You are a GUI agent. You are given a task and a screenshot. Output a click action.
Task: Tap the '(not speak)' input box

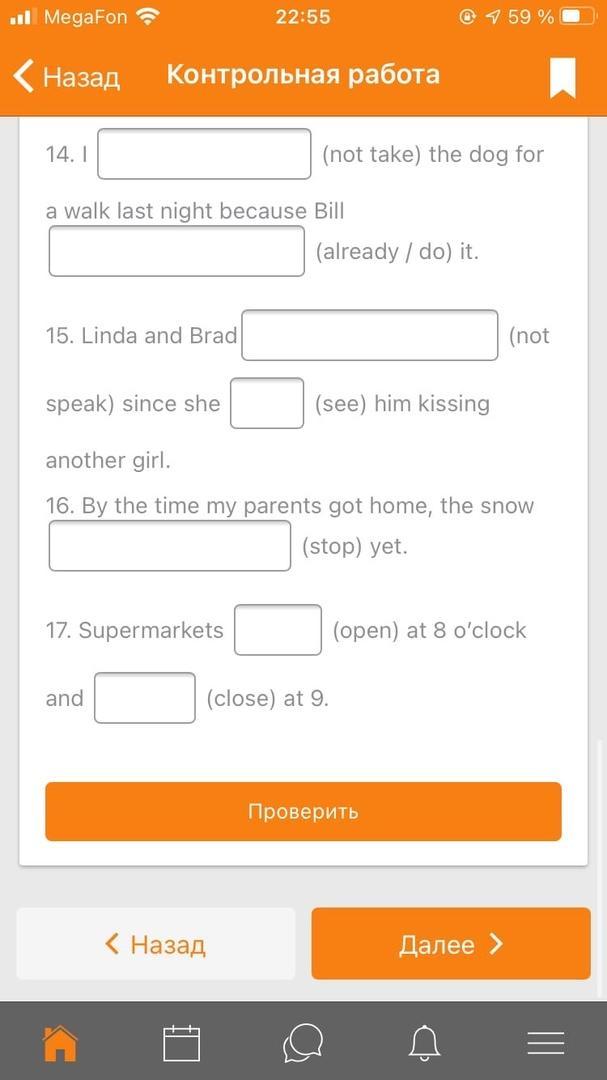(369, 335)
